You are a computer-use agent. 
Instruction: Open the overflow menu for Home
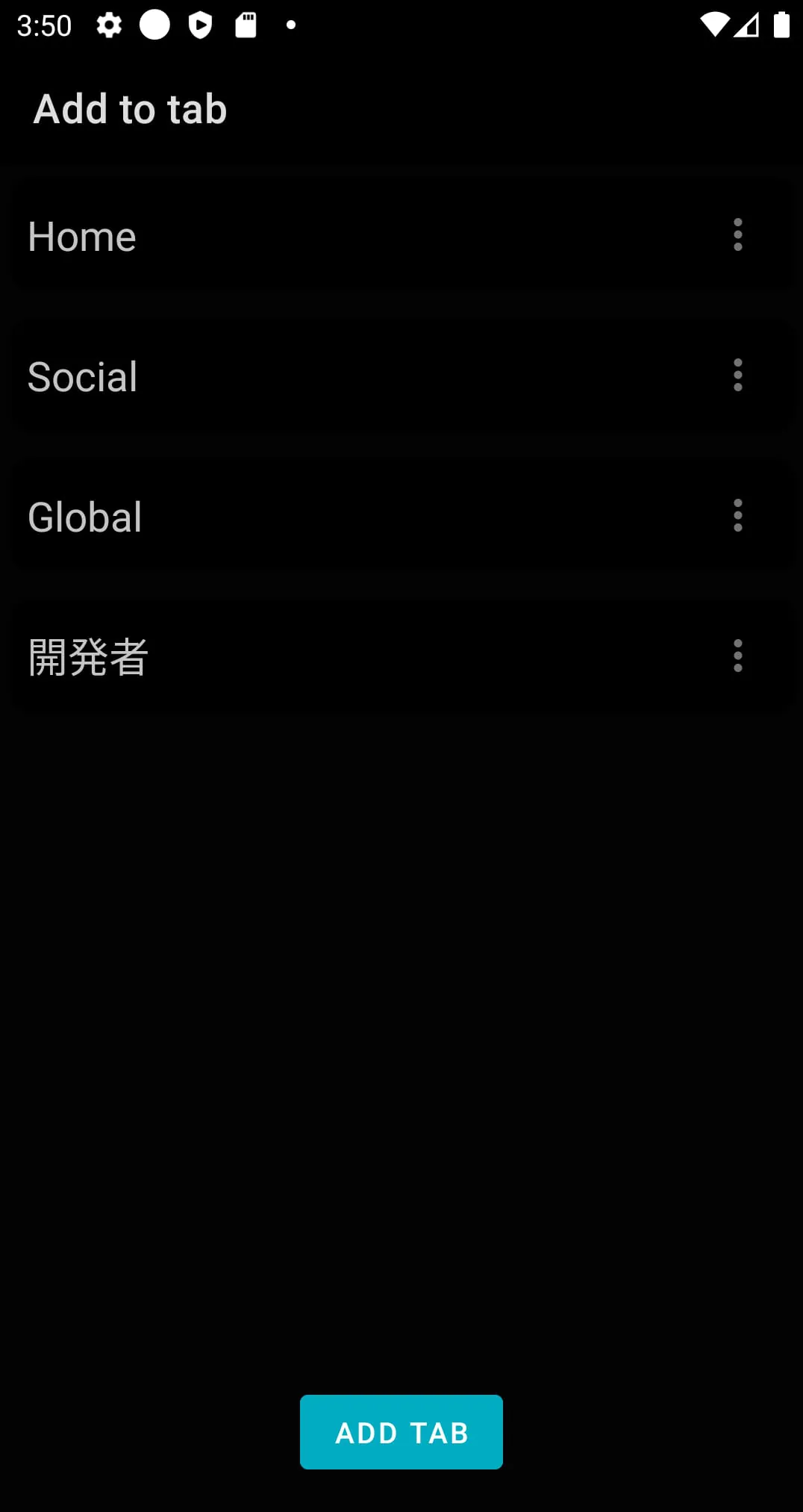click(737, 235)
